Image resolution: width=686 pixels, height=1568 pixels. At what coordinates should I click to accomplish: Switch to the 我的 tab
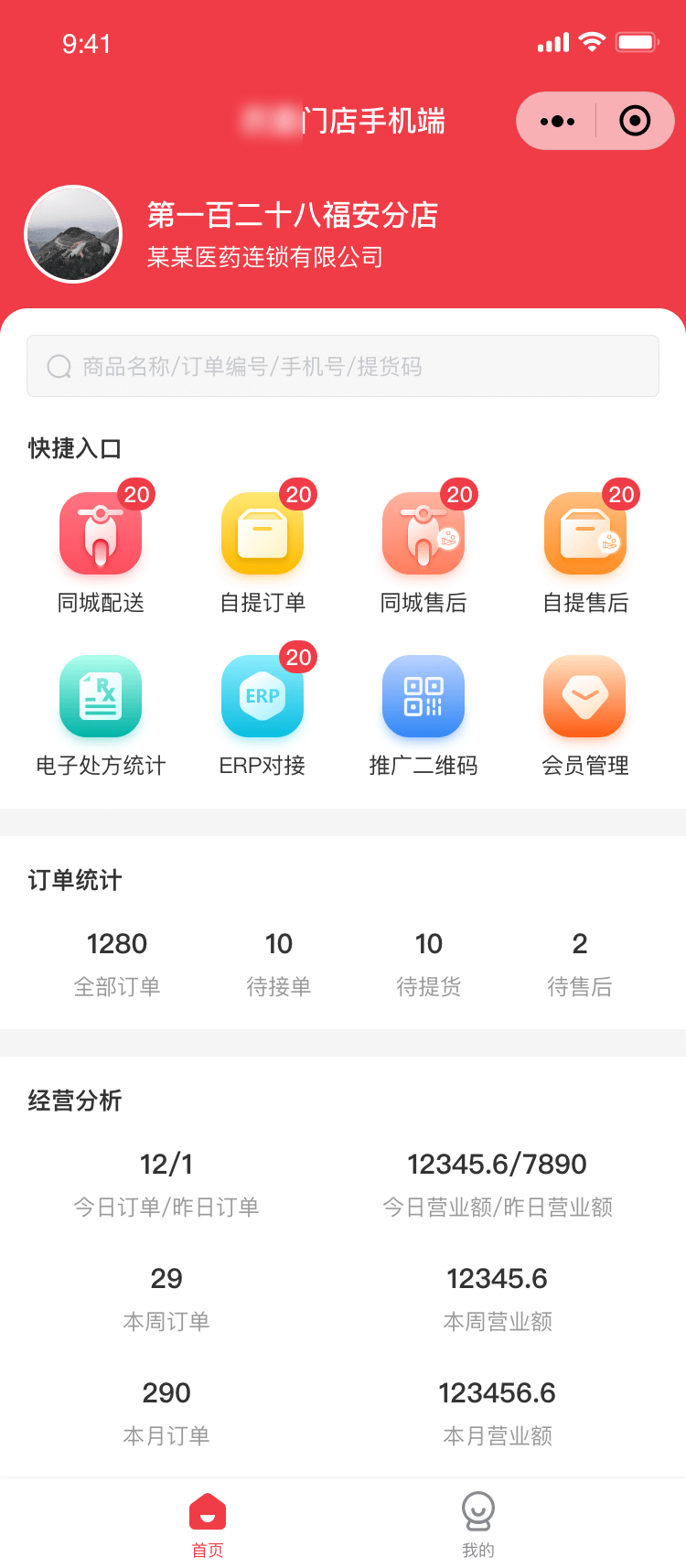478,1523
